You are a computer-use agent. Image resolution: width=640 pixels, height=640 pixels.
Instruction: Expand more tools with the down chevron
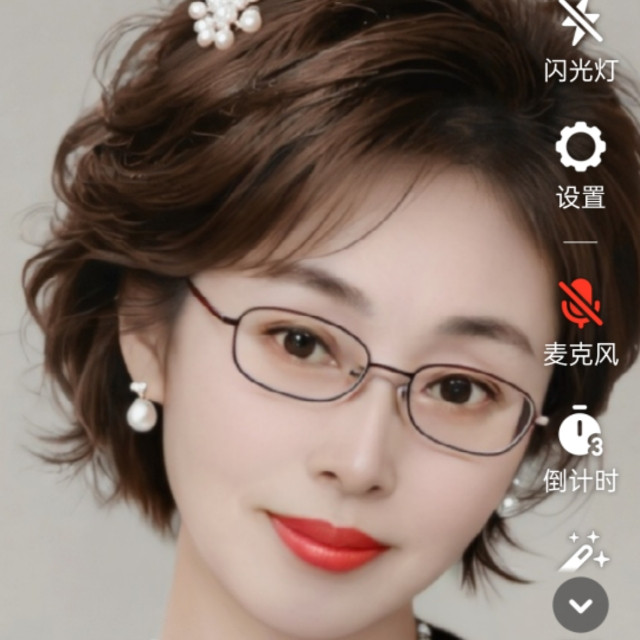point(581,605)
